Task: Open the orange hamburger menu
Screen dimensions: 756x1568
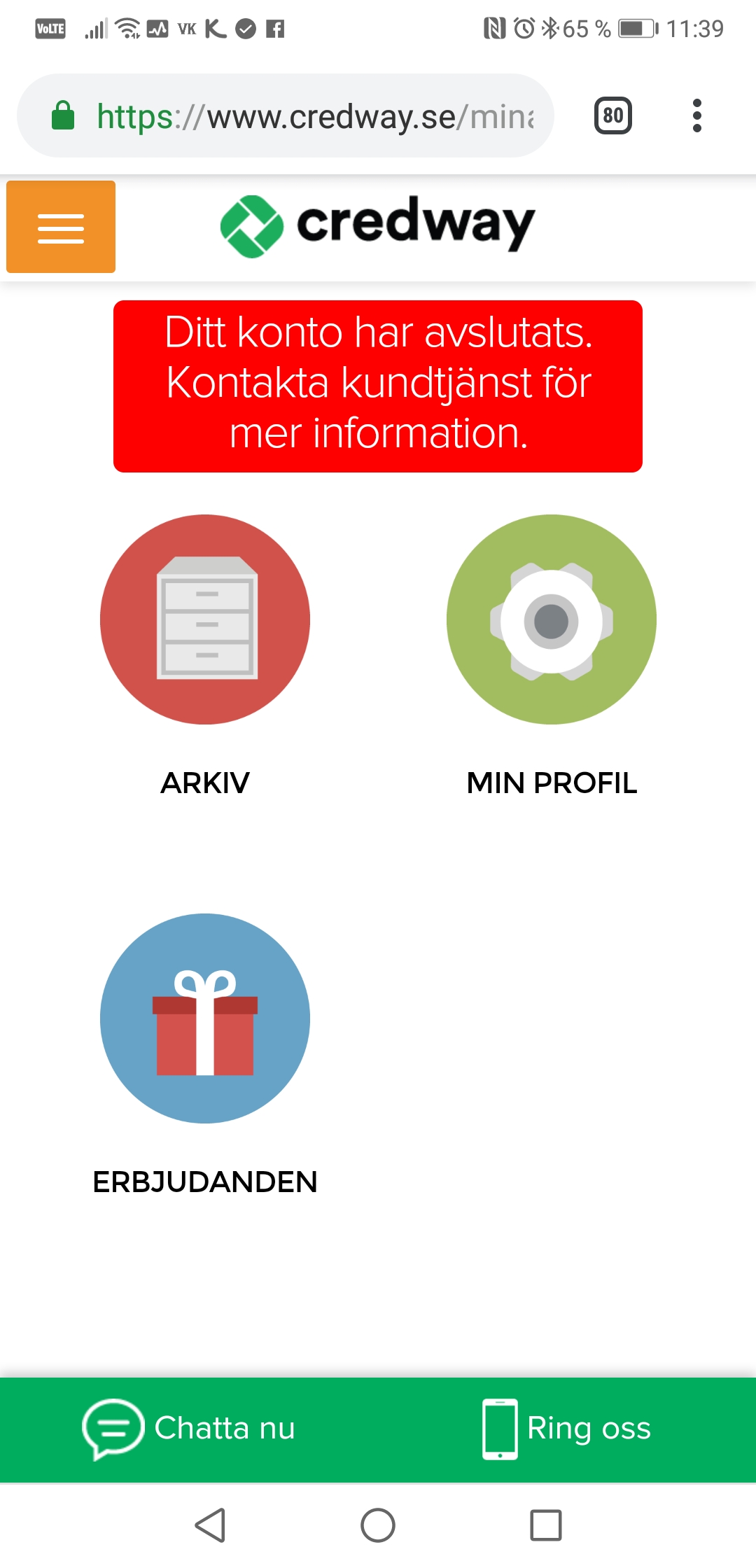Action: (61, 227)
